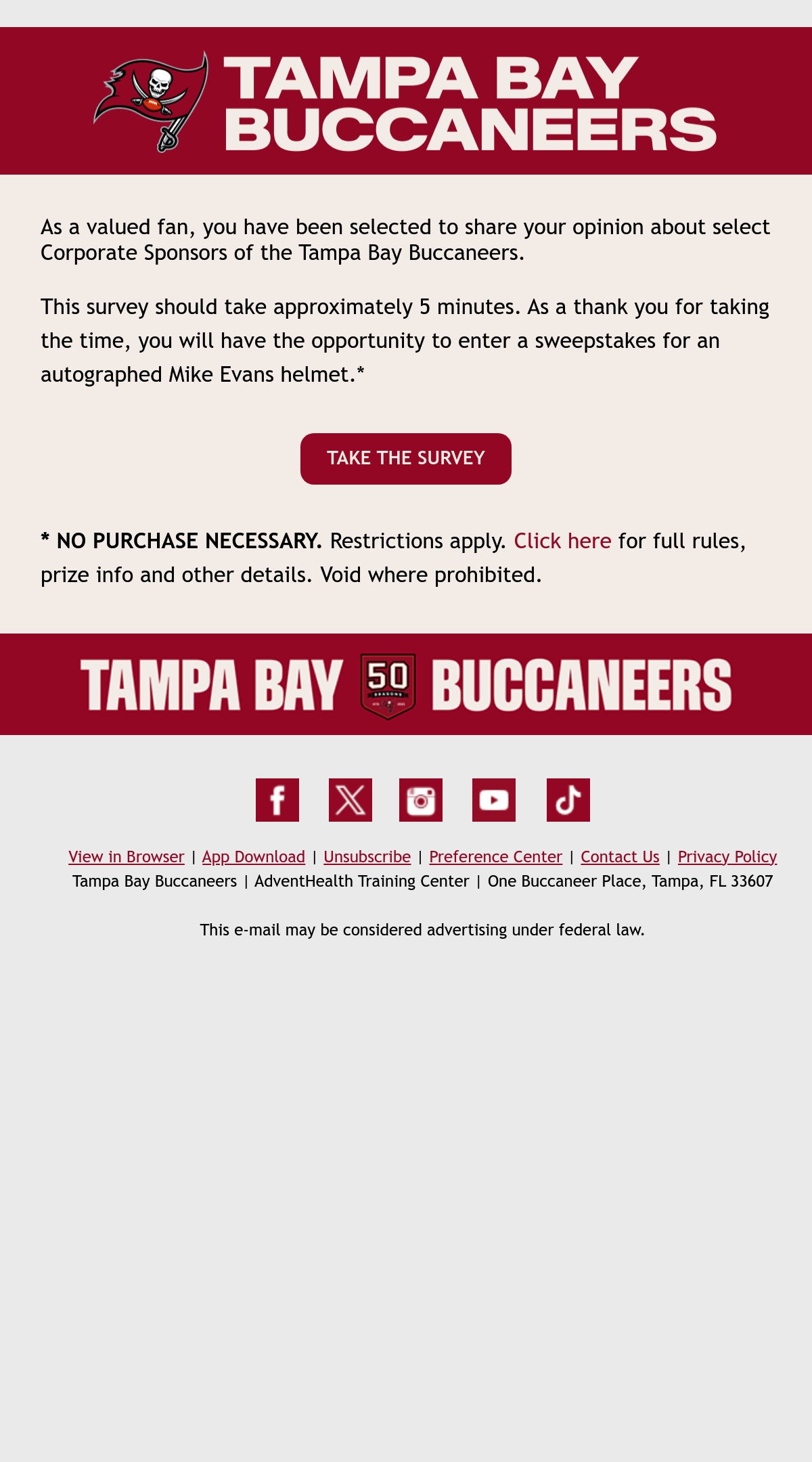Viewport: 812px width, 1462px height.
Task: Tap the Take the Survey button
Action: [406, 459]
